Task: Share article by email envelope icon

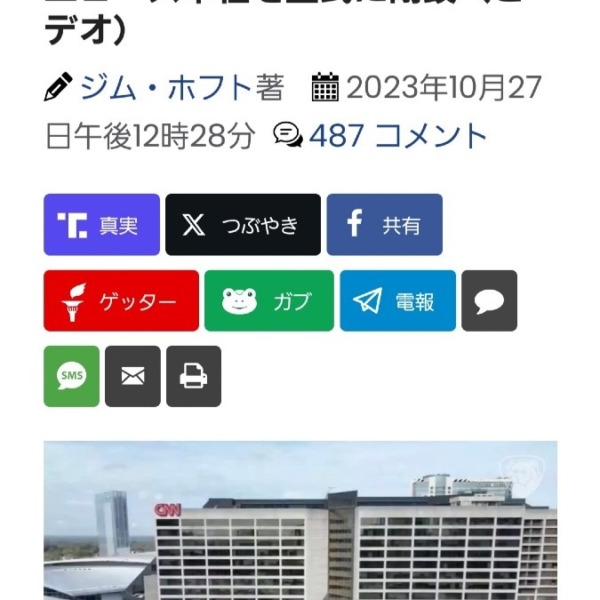Action: click(132, 376)
